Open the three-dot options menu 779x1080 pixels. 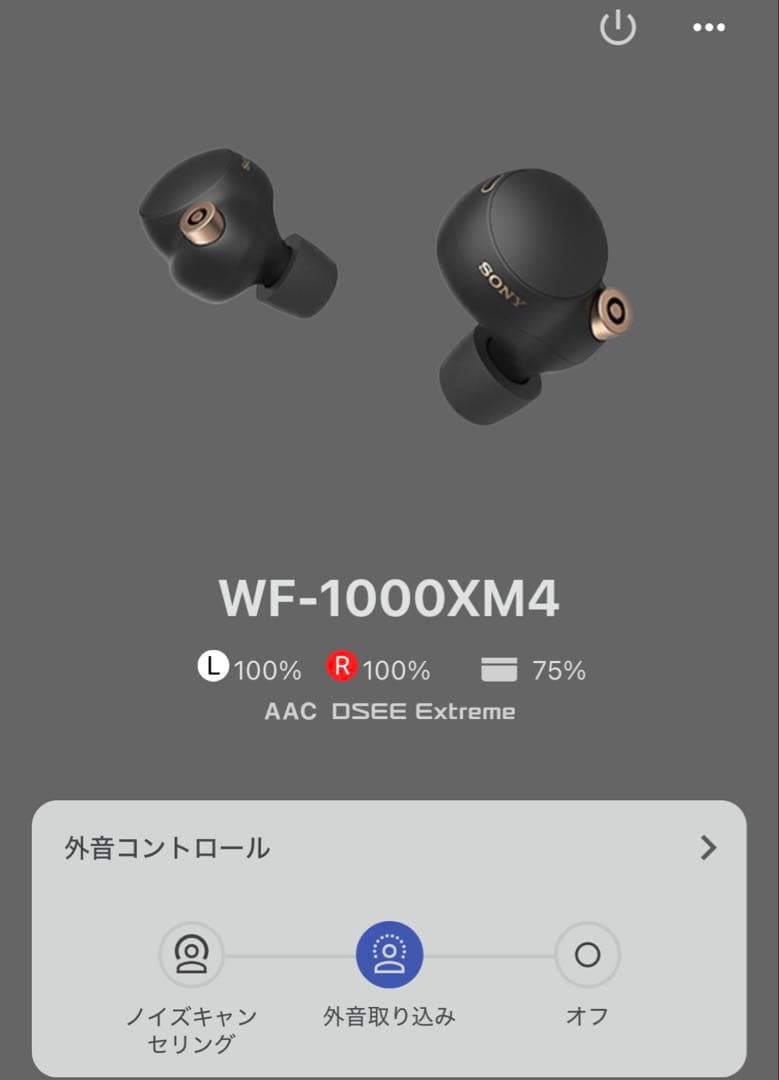(x=707, y=28)
